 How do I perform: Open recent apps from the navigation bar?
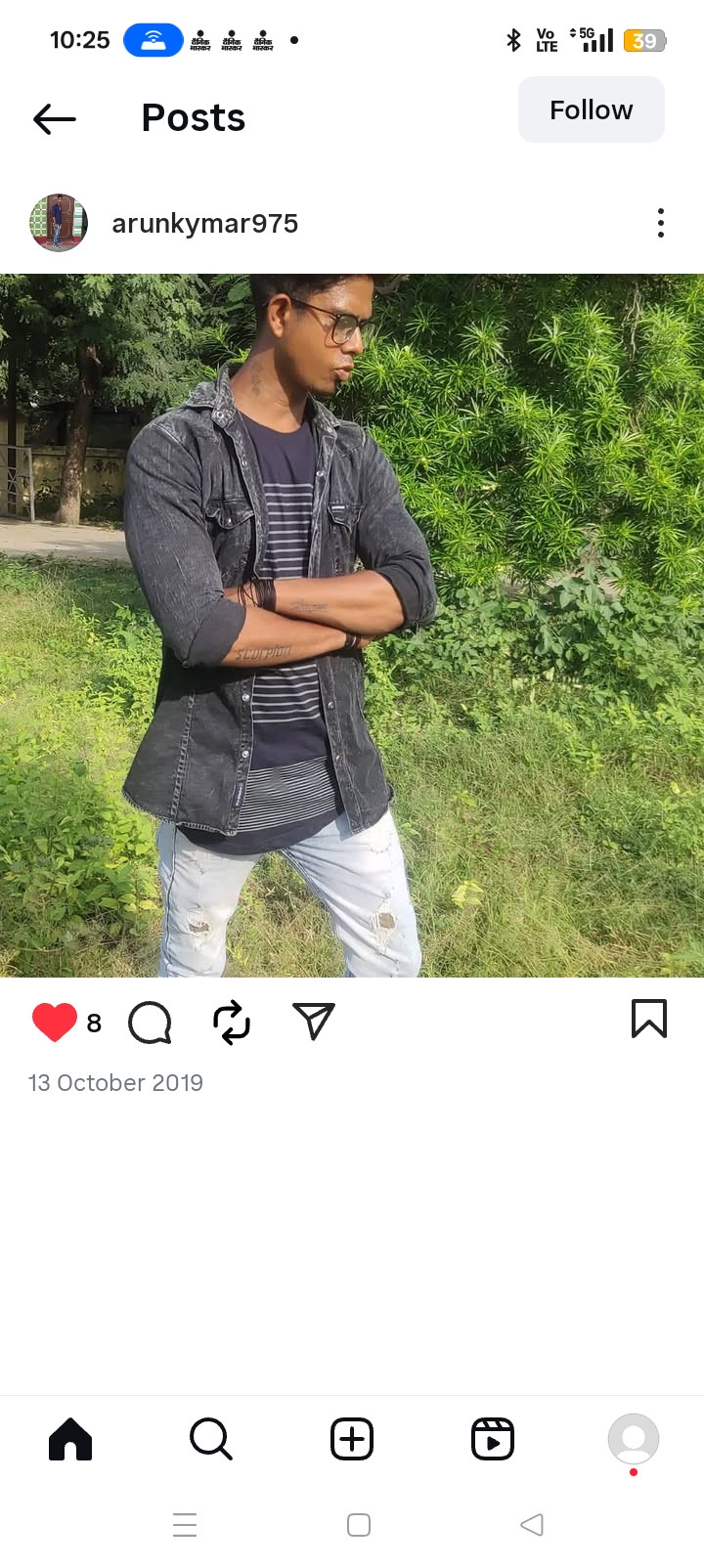(x=185, y=1525)
